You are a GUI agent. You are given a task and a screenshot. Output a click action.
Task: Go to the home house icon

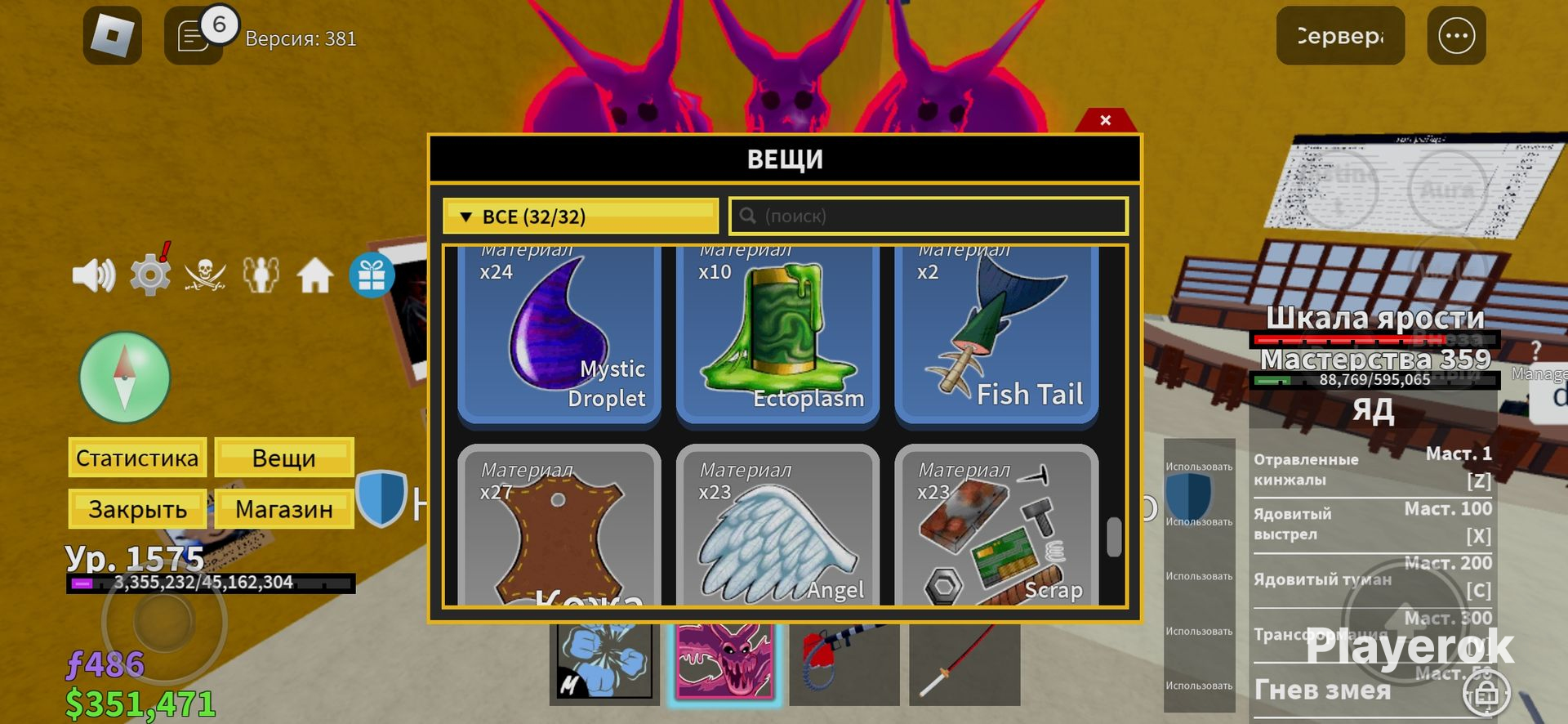315,275
